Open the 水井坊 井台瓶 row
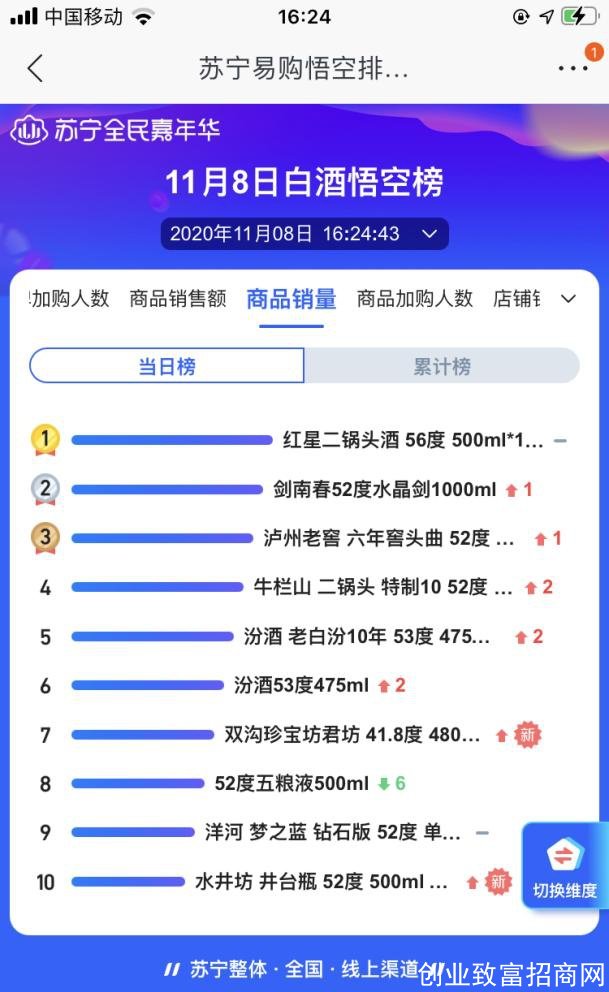The image size is (609, 992). pos(322,882)
